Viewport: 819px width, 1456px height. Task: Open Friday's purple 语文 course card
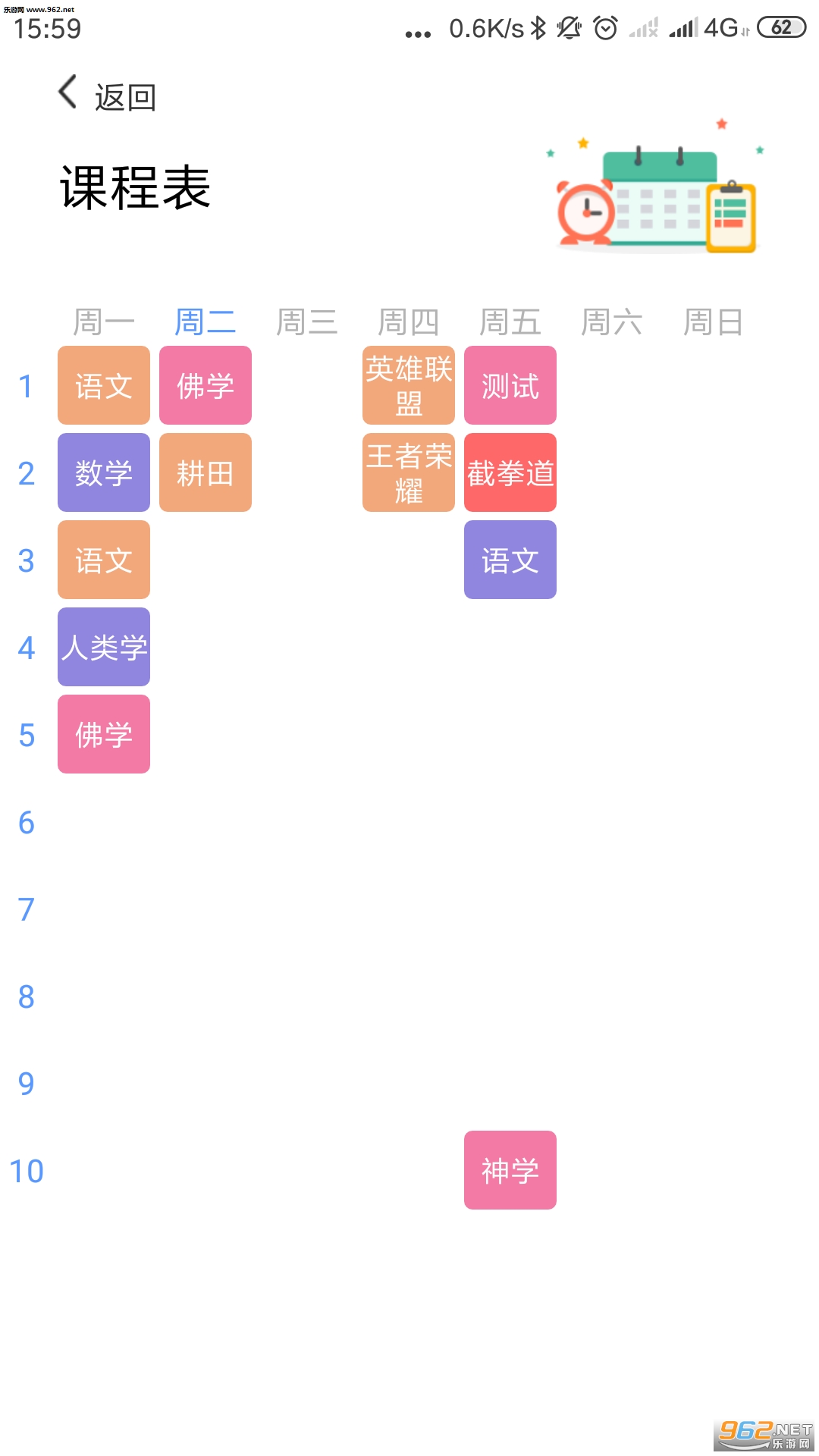click(510, 560)
